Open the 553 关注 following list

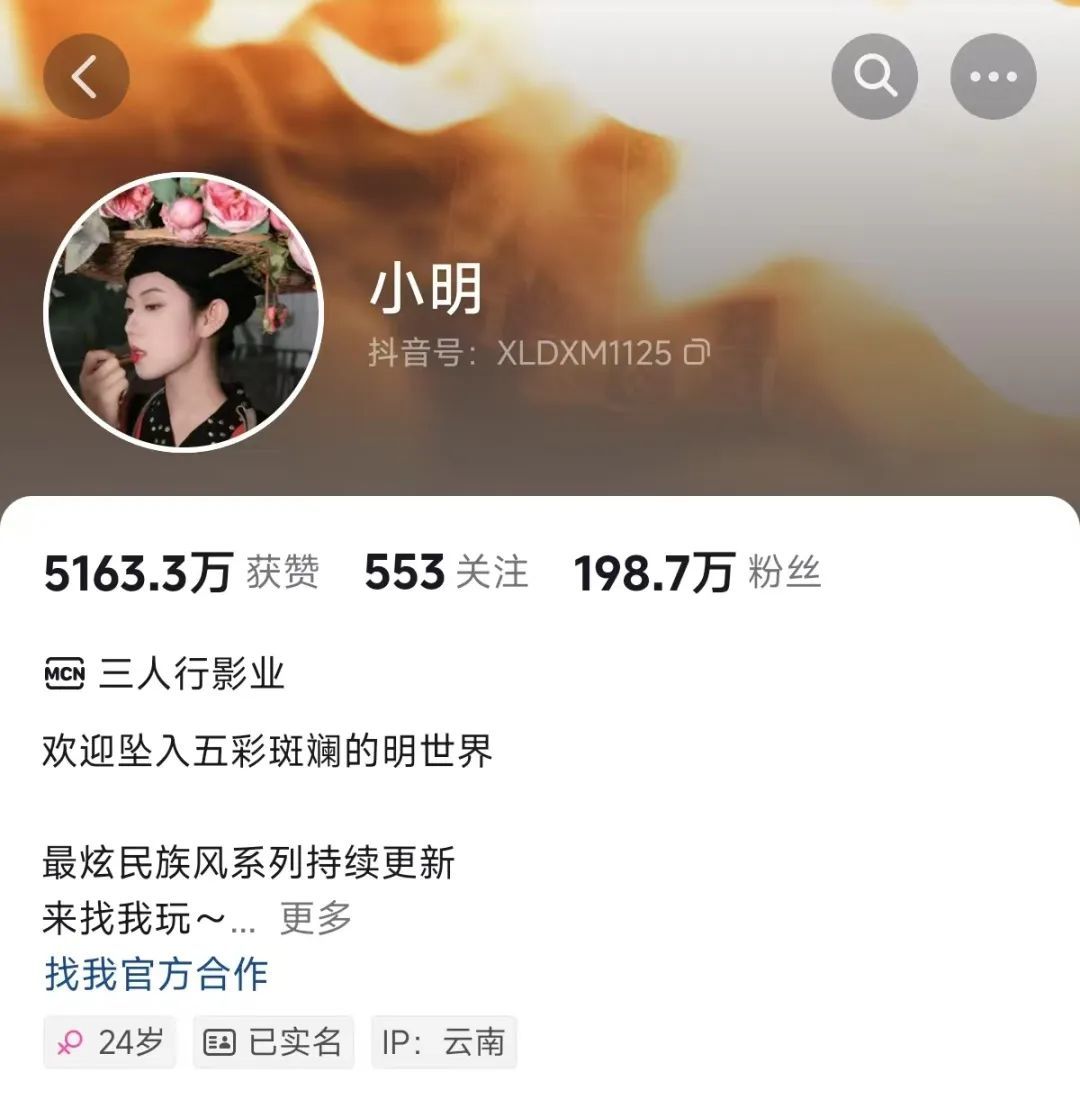[x=446, y=573]
